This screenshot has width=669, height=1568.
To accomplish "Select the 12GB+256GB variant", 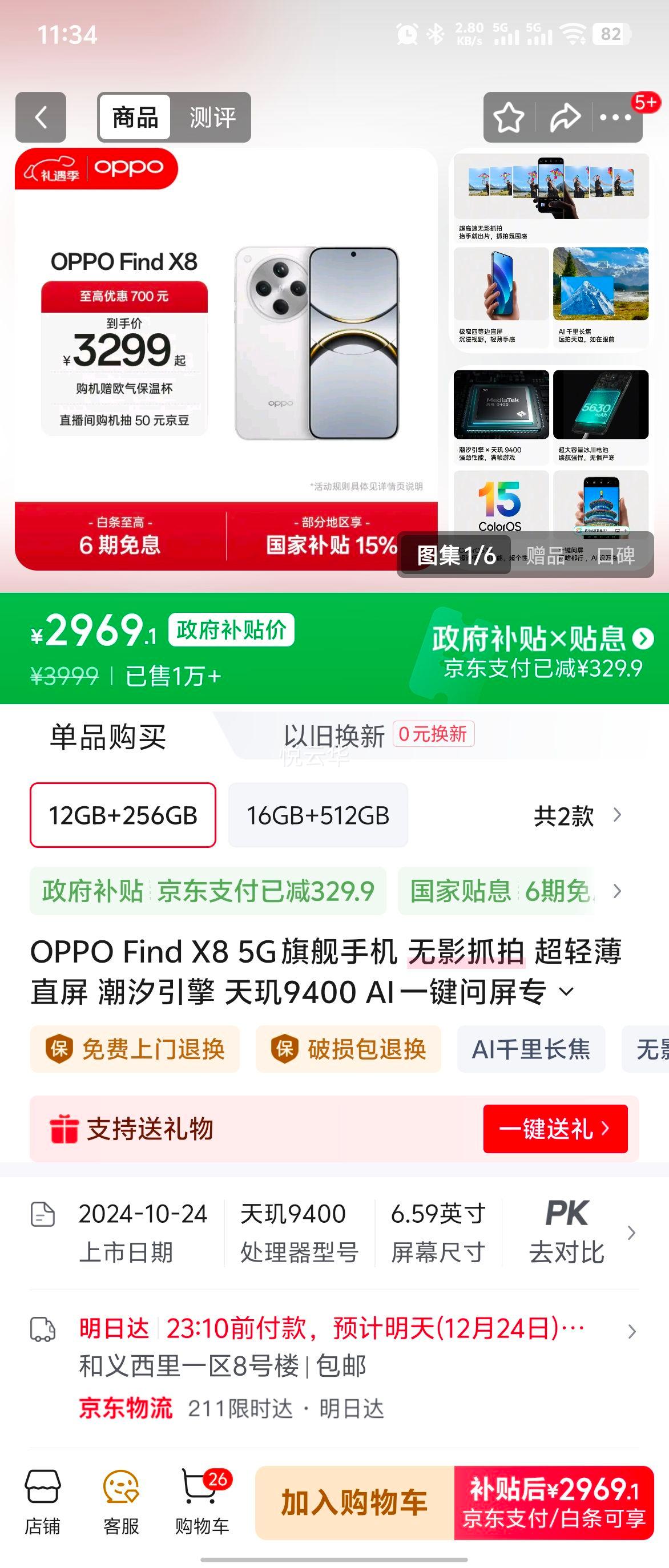I will pyautogui.click(x=122, y=815).
